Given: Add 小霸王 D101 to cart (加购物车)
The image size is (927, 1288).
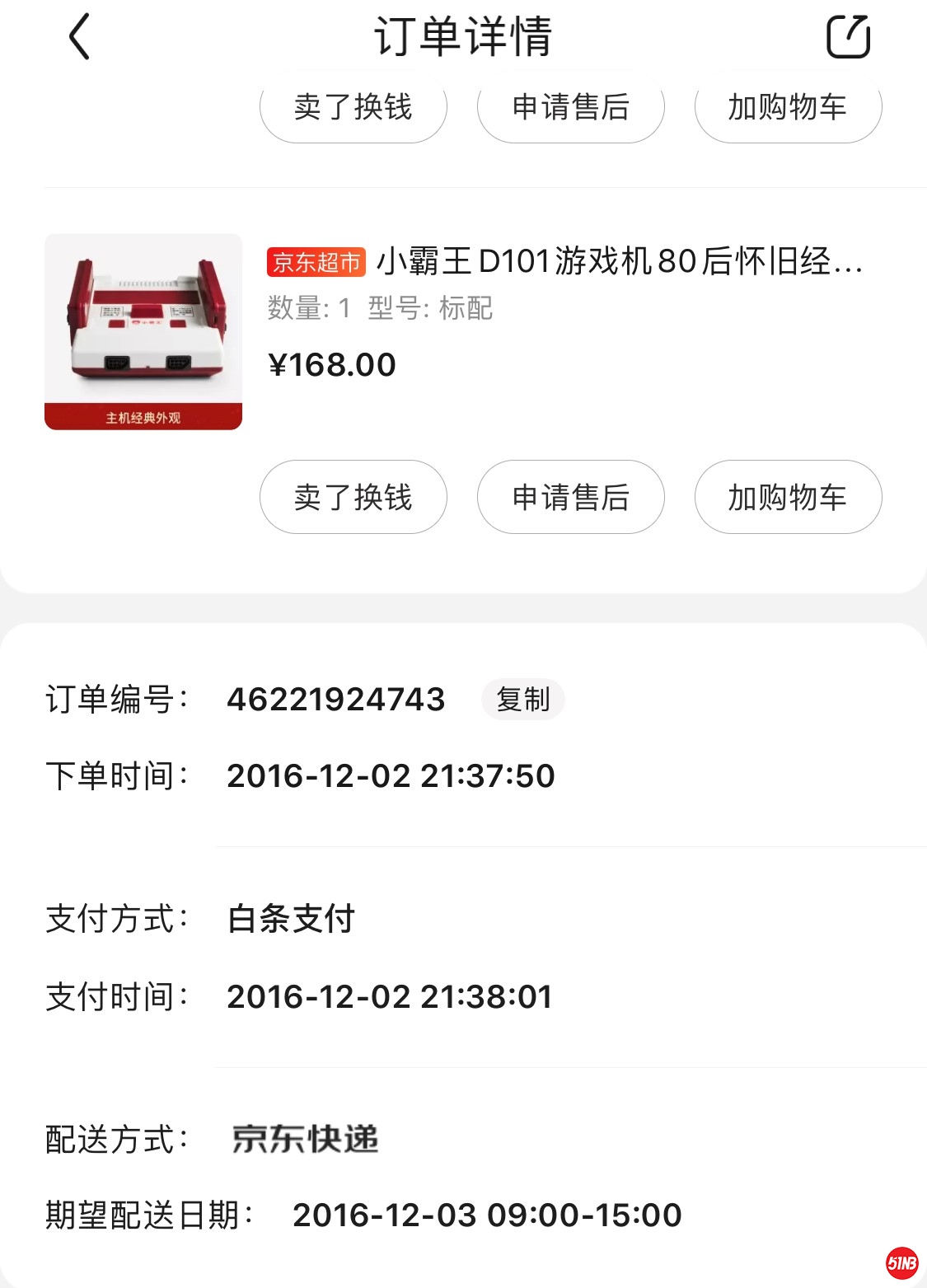Looking at the screenshot, I should point(788,497).
